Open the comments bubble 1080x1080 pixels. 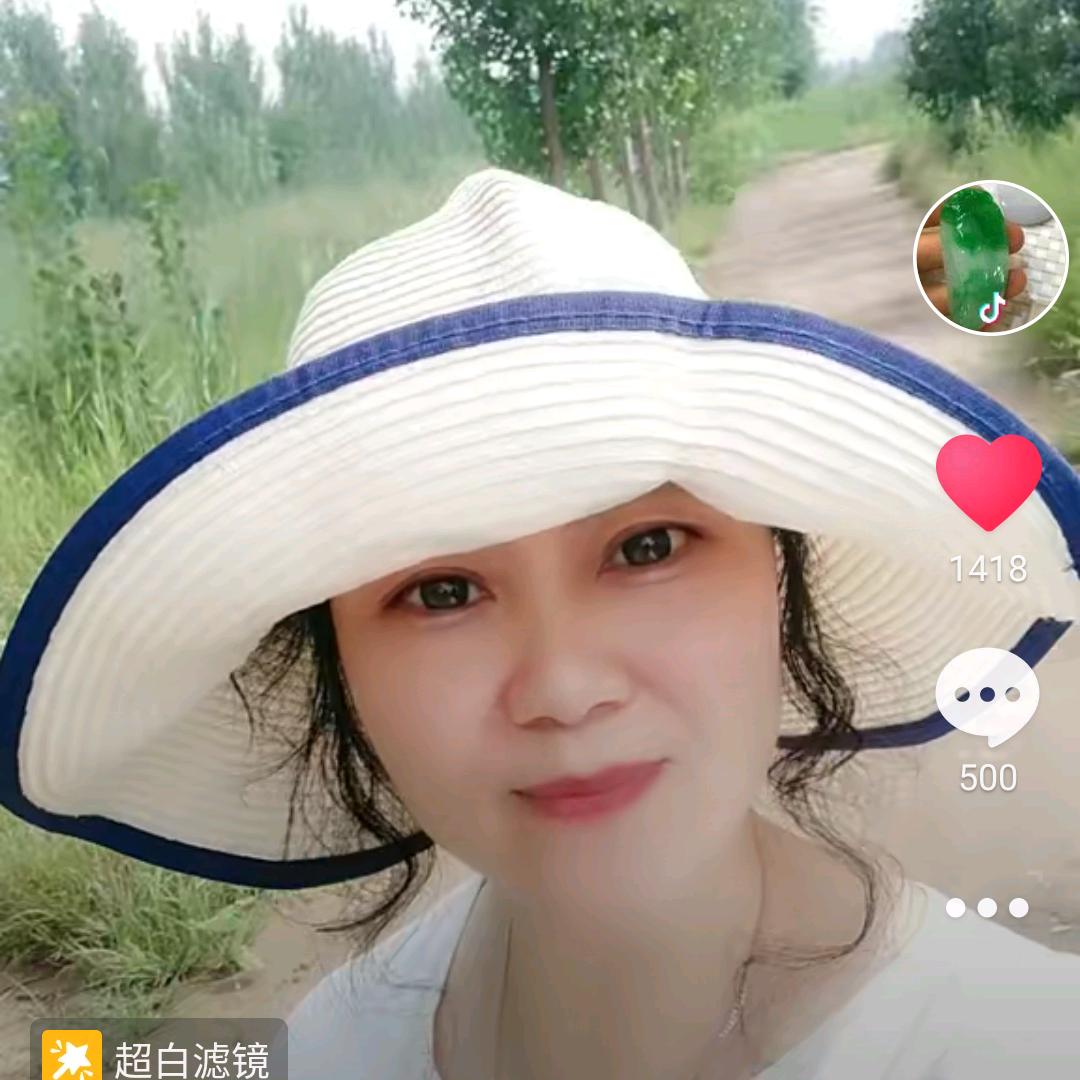click(987, 696)
